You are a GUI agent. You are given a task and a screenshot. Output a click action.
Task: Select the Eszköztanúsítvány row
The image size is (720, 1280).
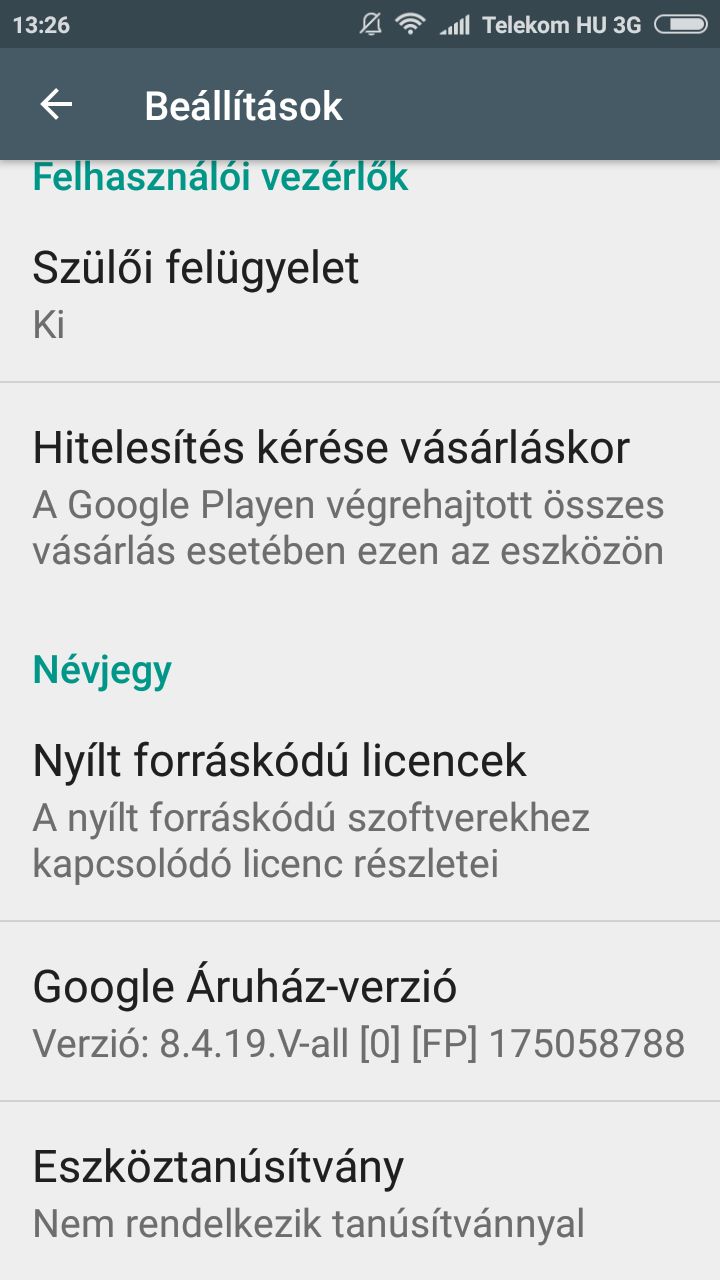[360, 1192]
